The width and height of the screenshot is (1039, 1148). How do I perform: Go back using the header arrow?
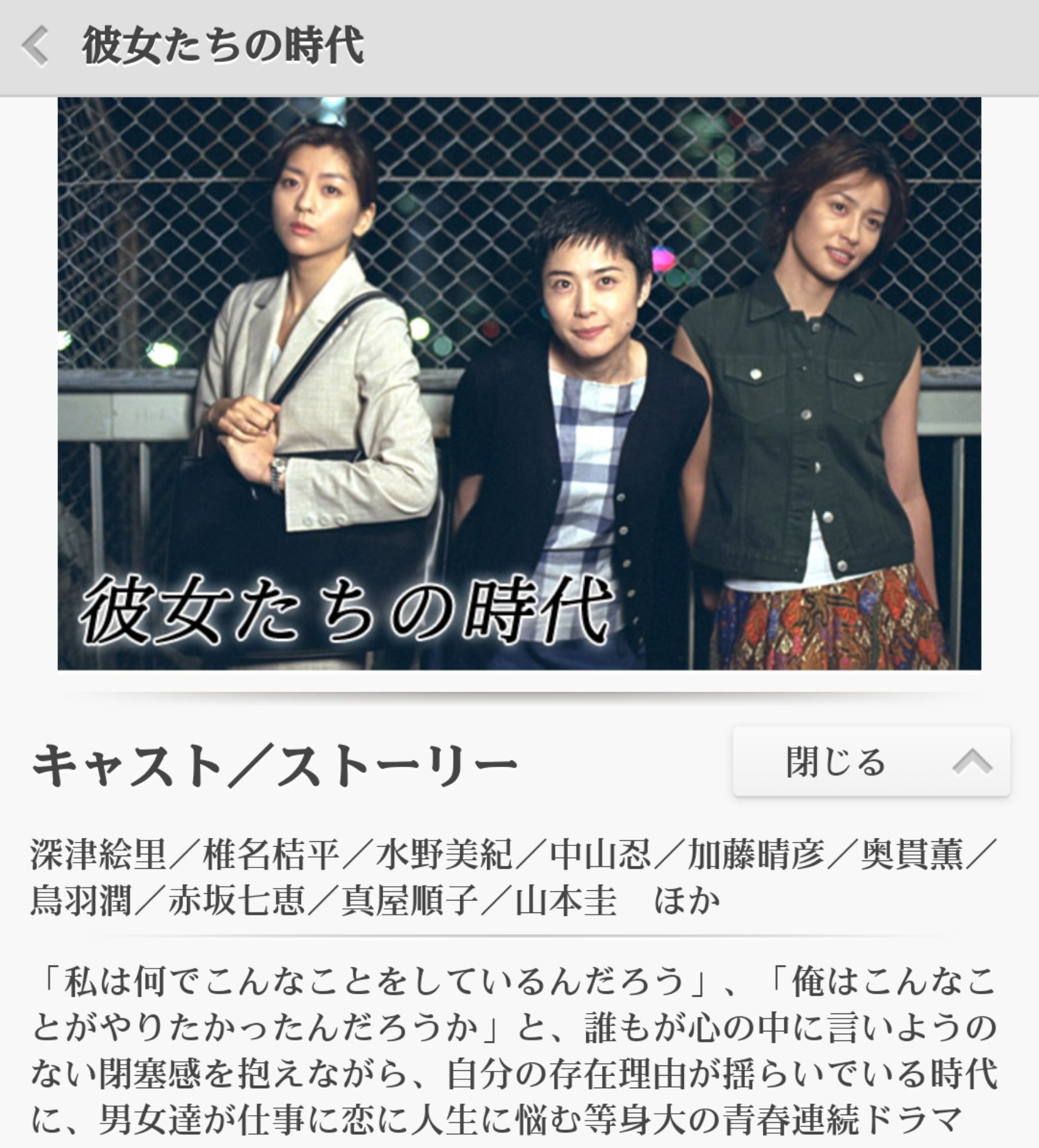[35, 47]
